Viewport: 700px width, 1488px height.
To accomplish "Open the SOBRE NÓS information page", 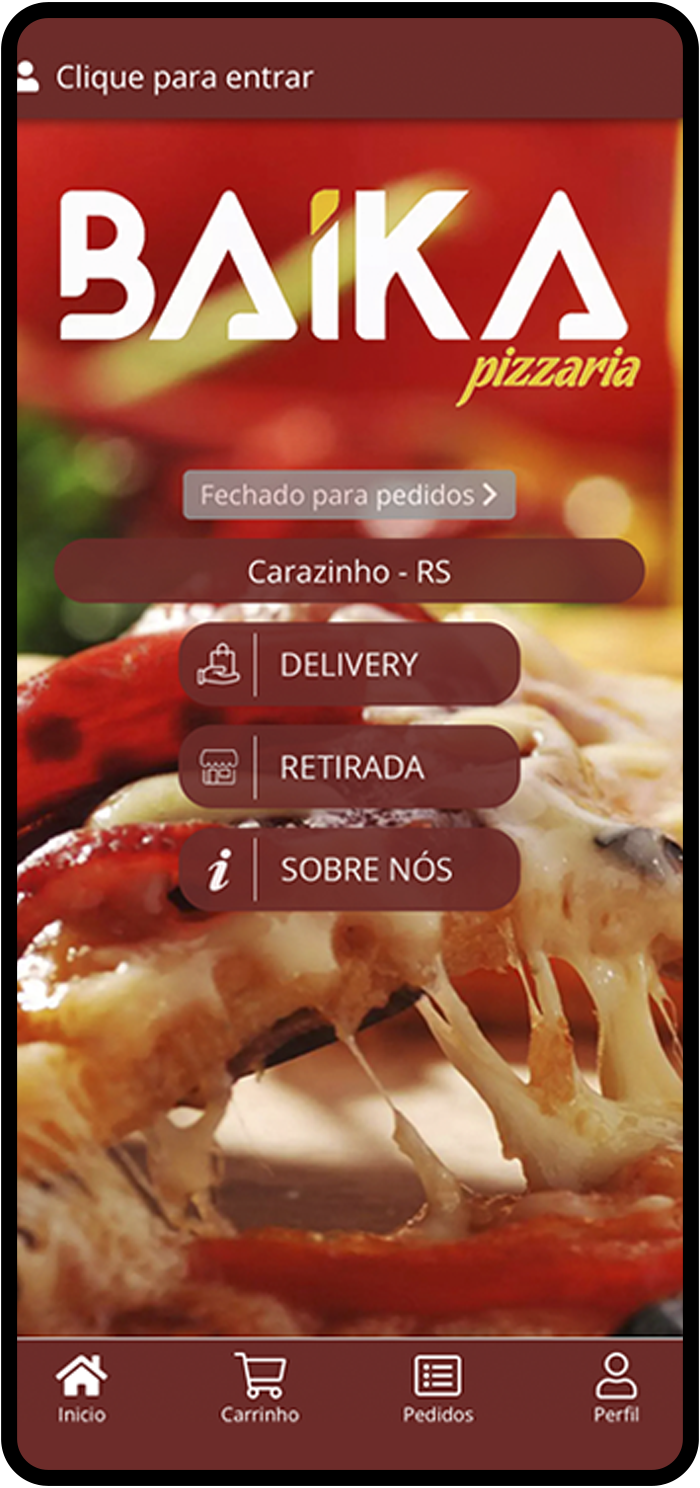I will point(349,869).
